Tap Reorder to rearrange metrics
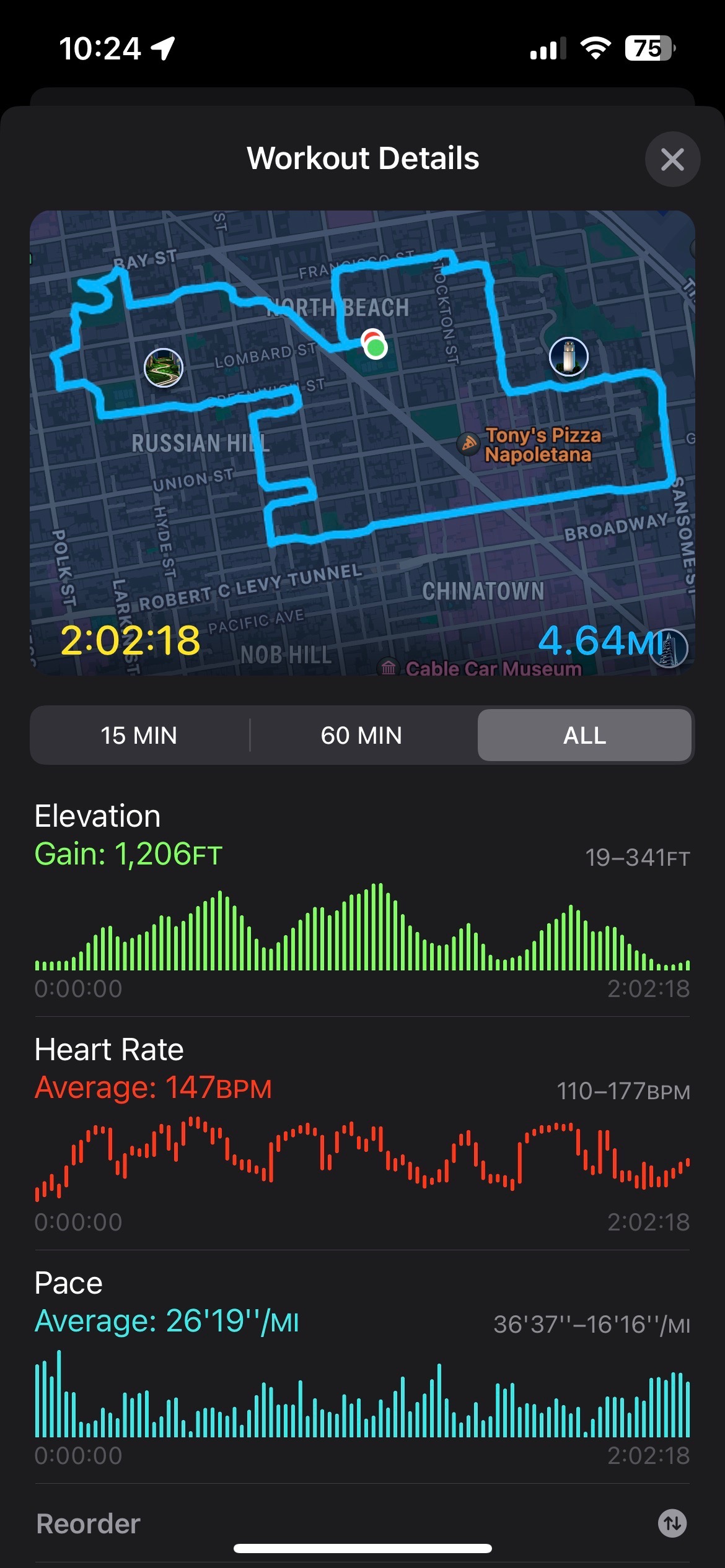This screenshot has height=1568, width=725. 362,1523
